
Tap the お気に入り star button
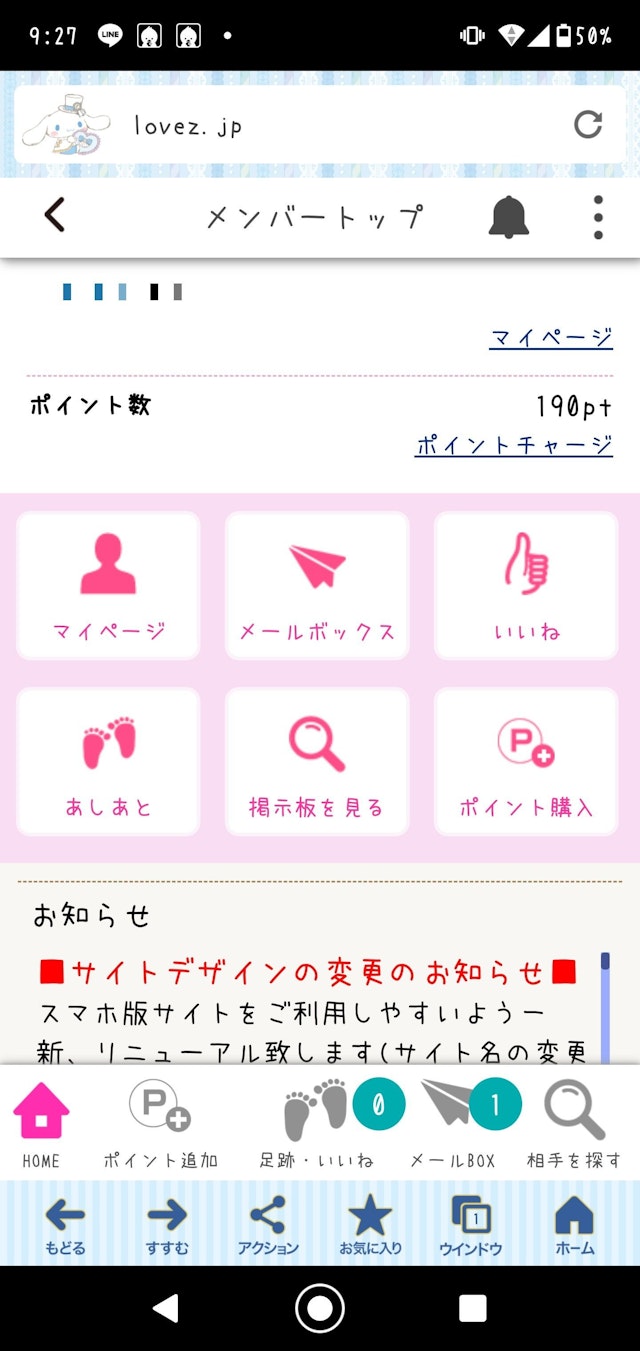[370, 1225]
